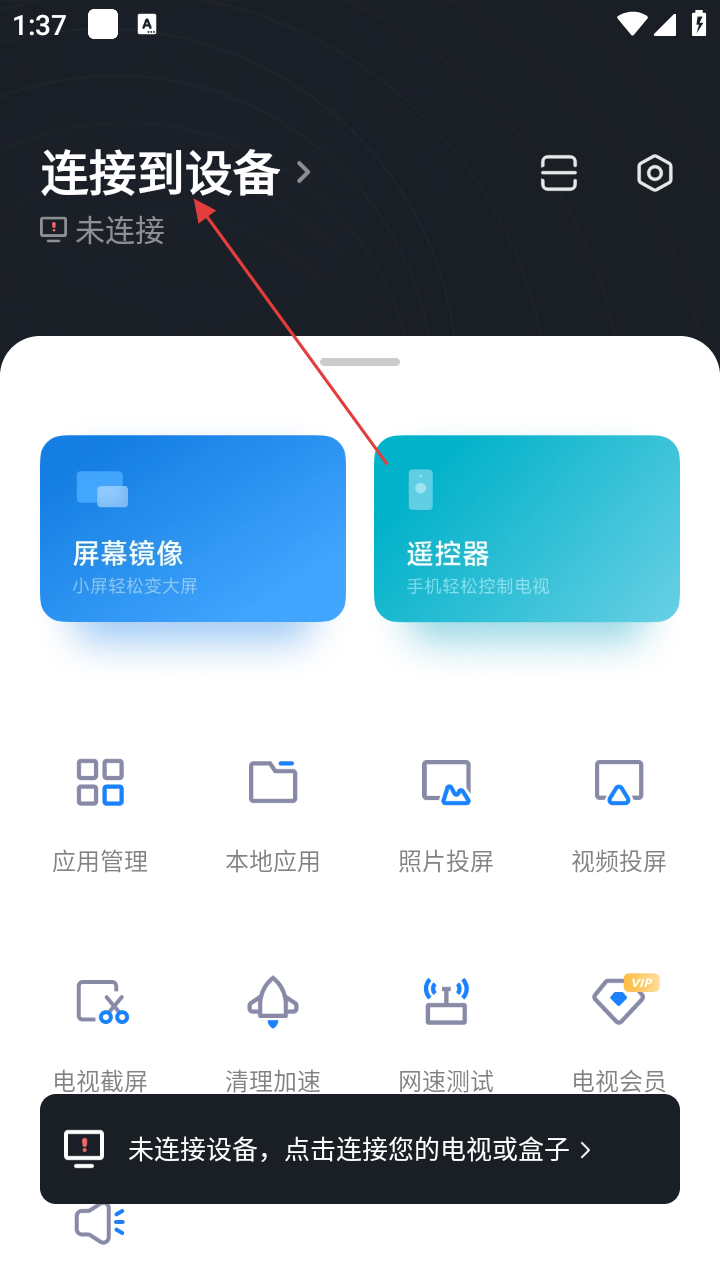
Task: Open 应用管理 app management
Action: coord(100,812)
